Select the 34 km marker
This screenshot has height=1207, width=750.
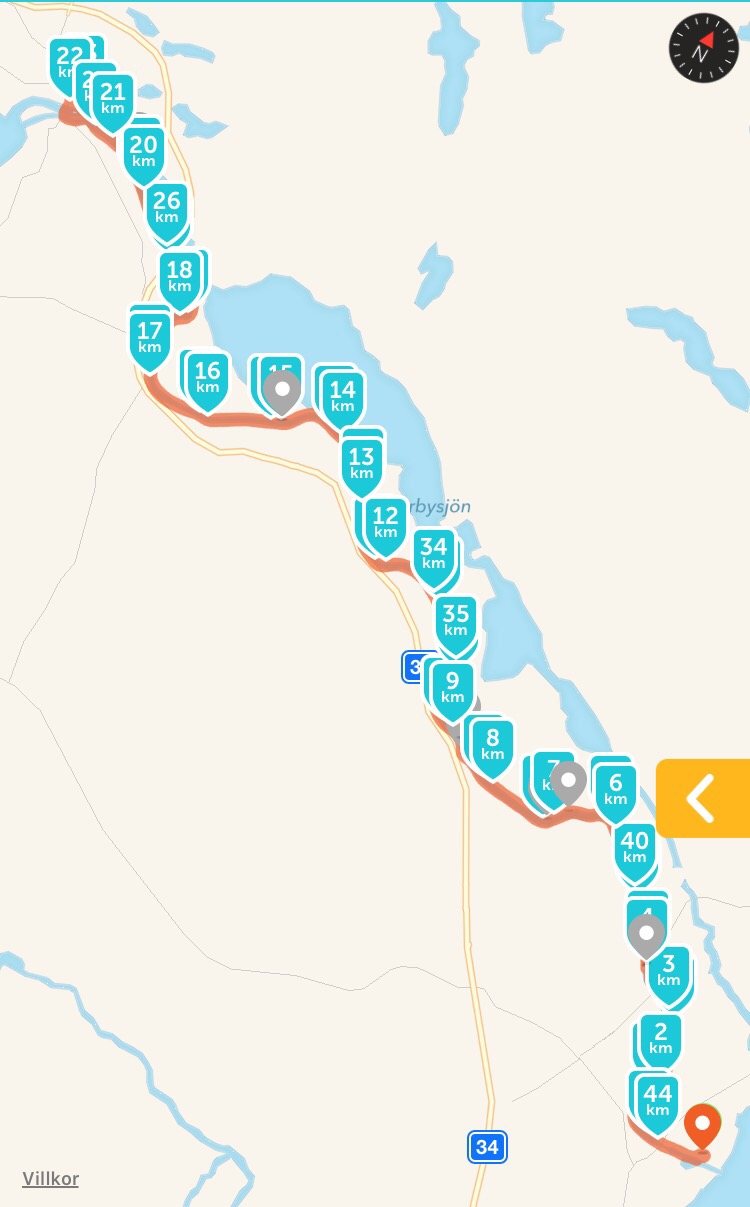[433, 553]
